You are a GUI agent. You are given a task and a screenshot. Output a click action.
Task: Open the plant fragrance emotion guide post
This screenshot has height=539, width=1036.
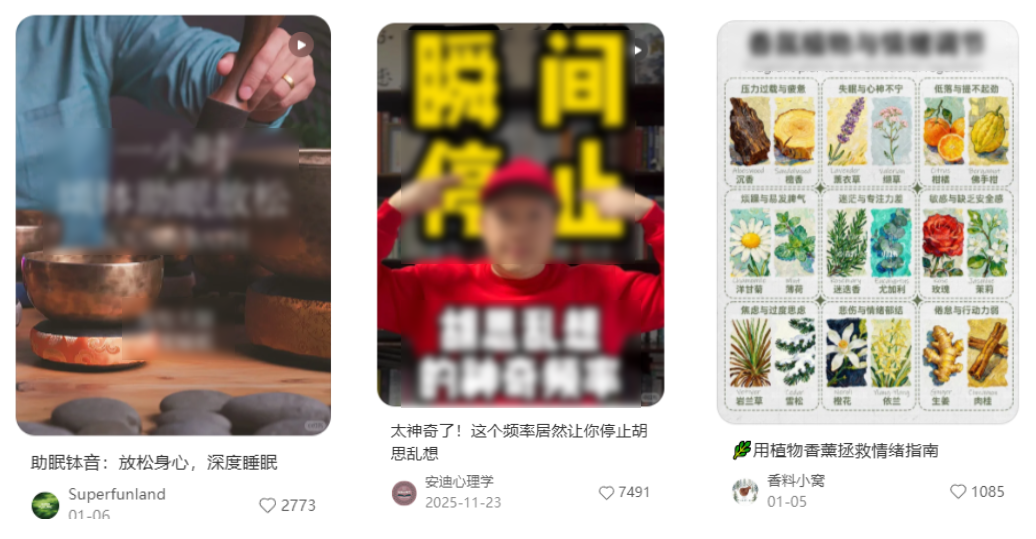click(x=867, y=222)
